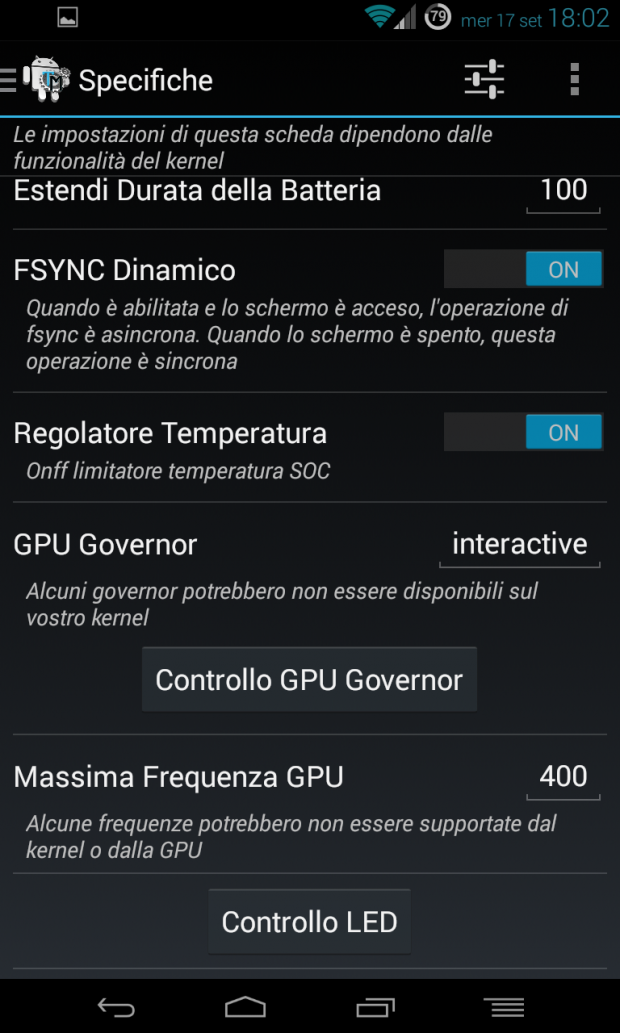Change the Estendi Durata della Batteria value

[x=563, y=192]
